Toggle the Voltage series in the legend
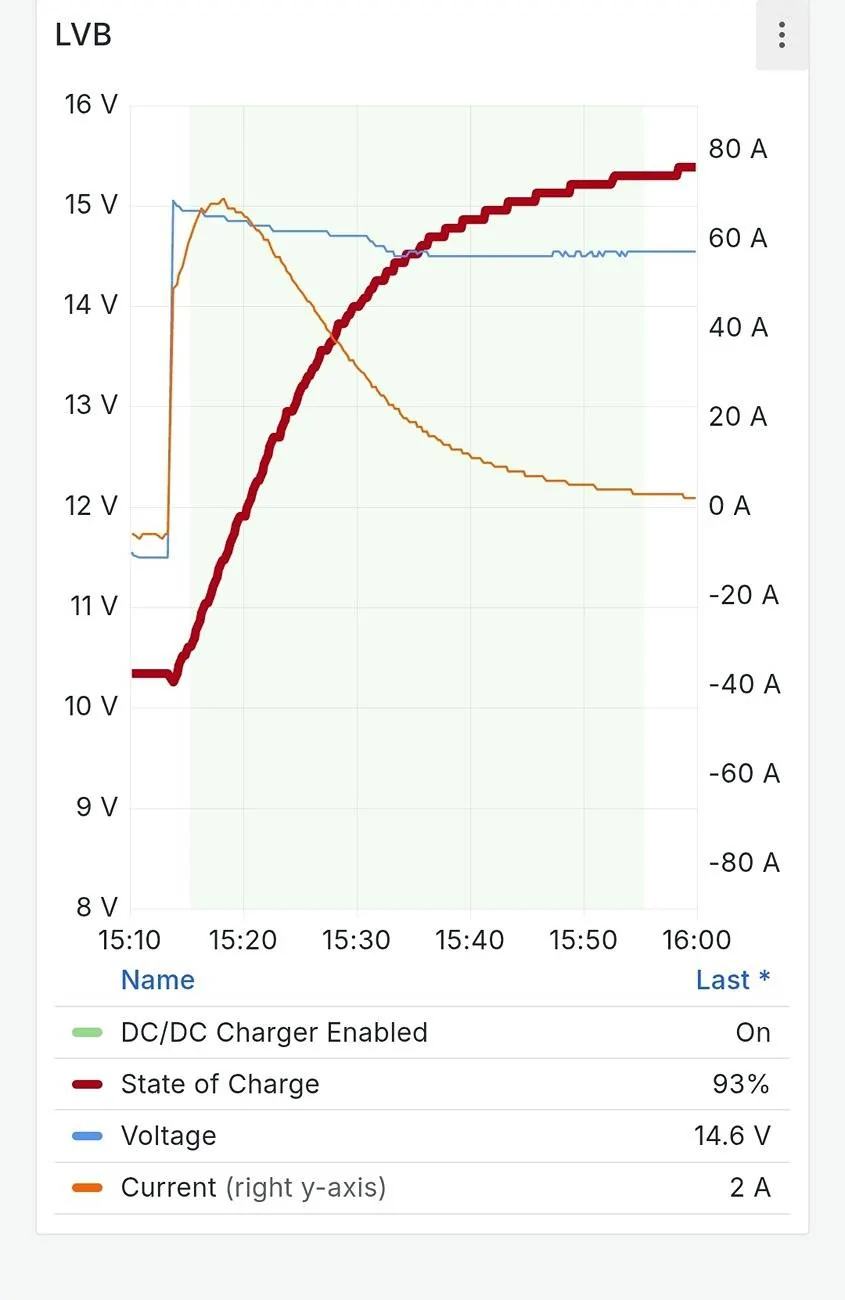This screenshot has width=845, height=1300. click(168, 1136)
